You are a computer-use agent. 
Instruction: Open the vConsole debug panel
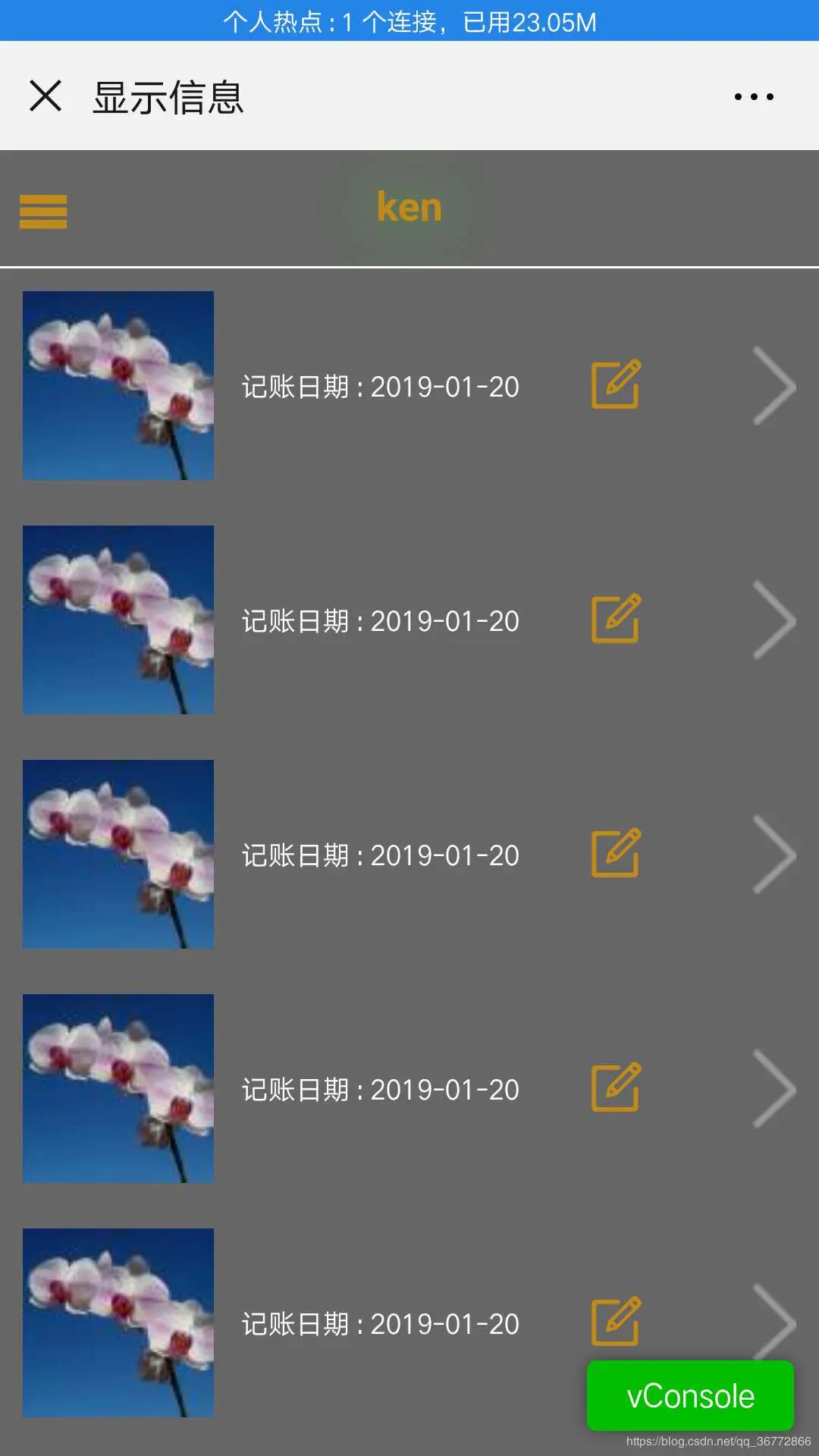[690, 1396]
